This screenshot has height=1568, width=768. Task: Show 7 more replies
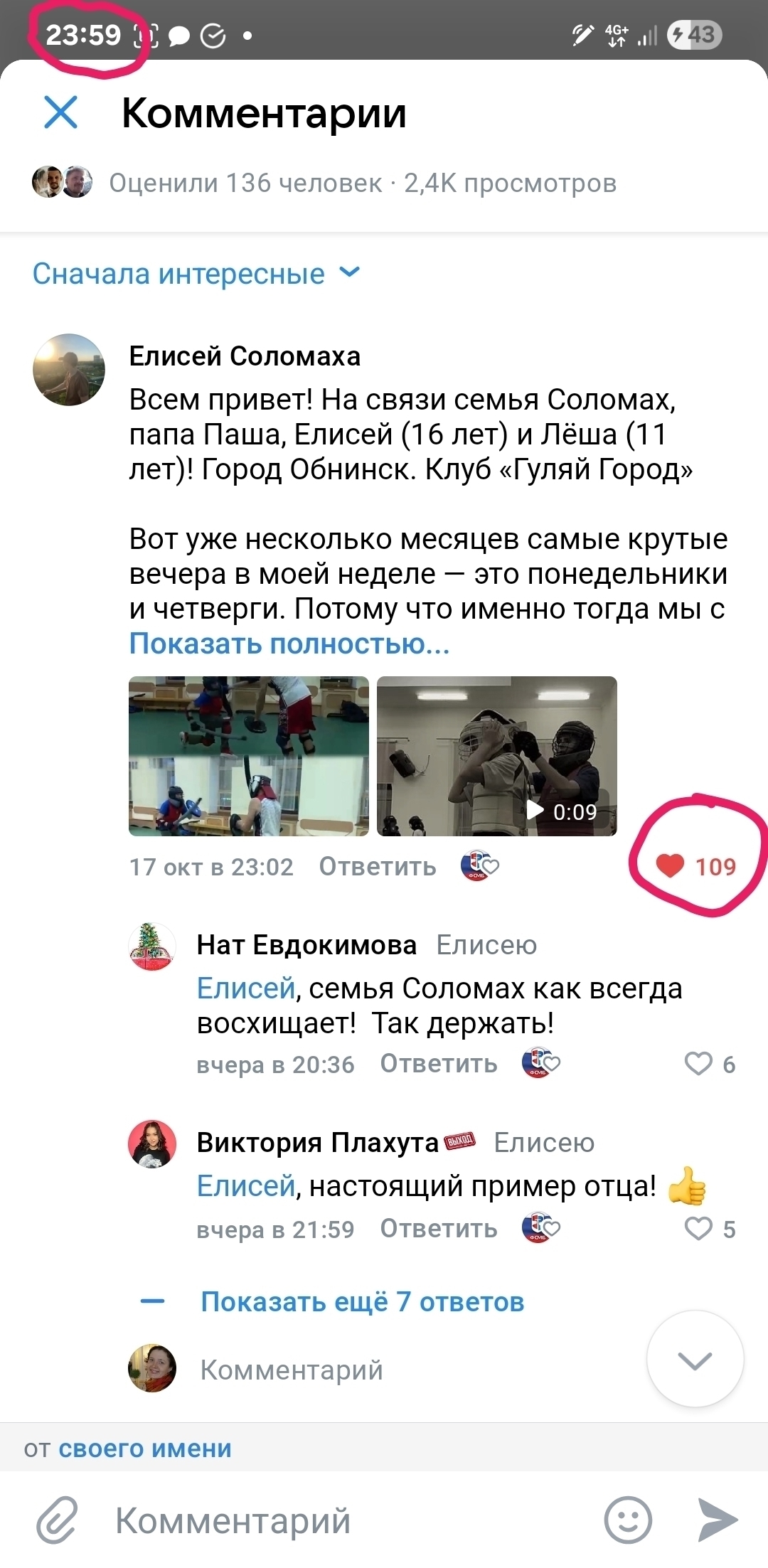coord(362,1302)
